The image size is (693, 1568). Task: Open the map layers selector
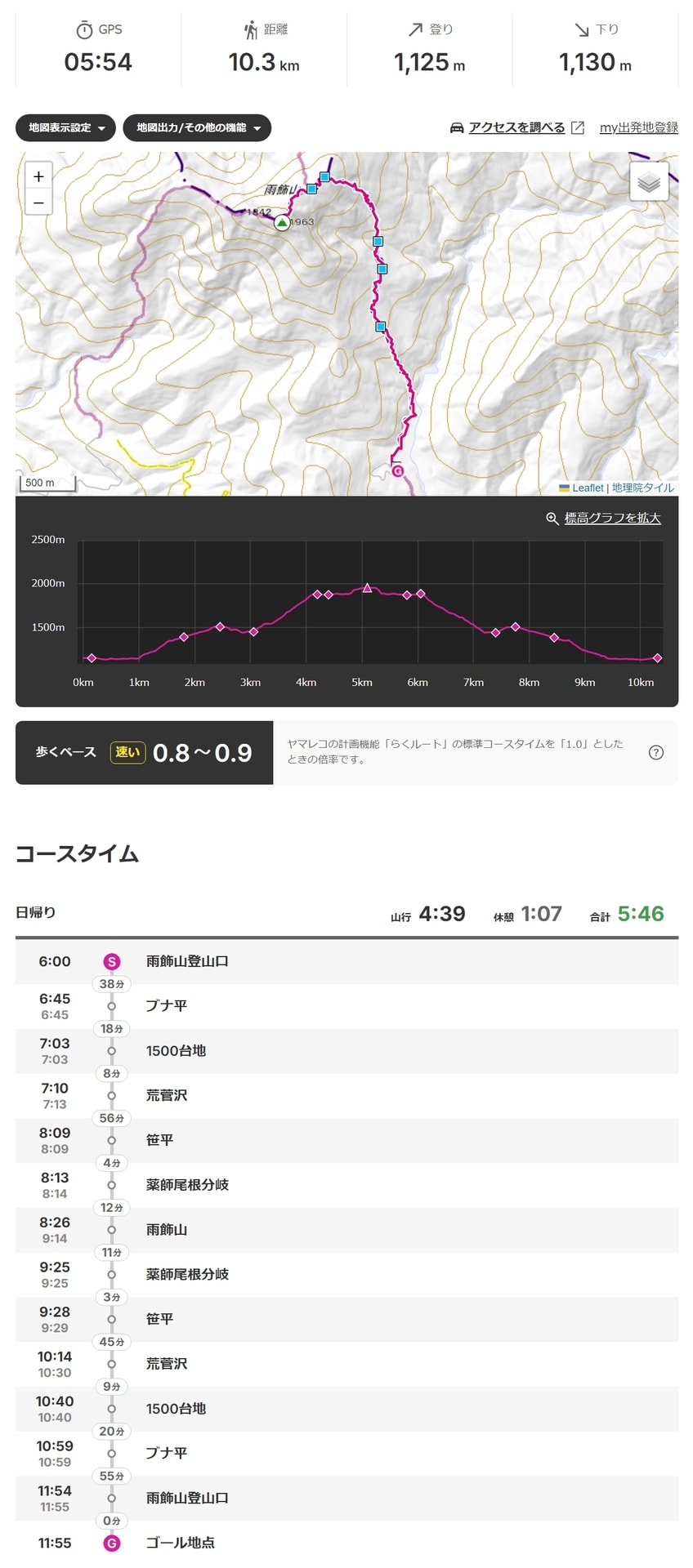649,181
